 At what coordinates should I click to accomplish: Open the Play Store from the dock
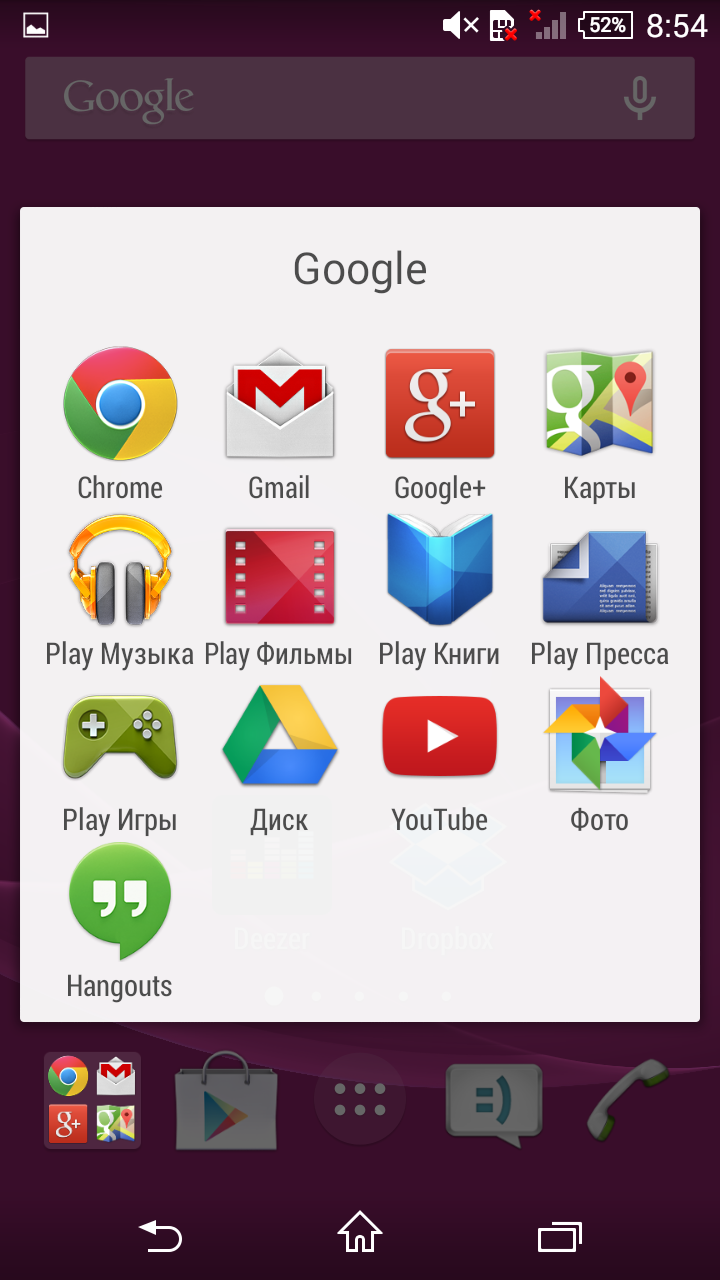coord(226,1100)
